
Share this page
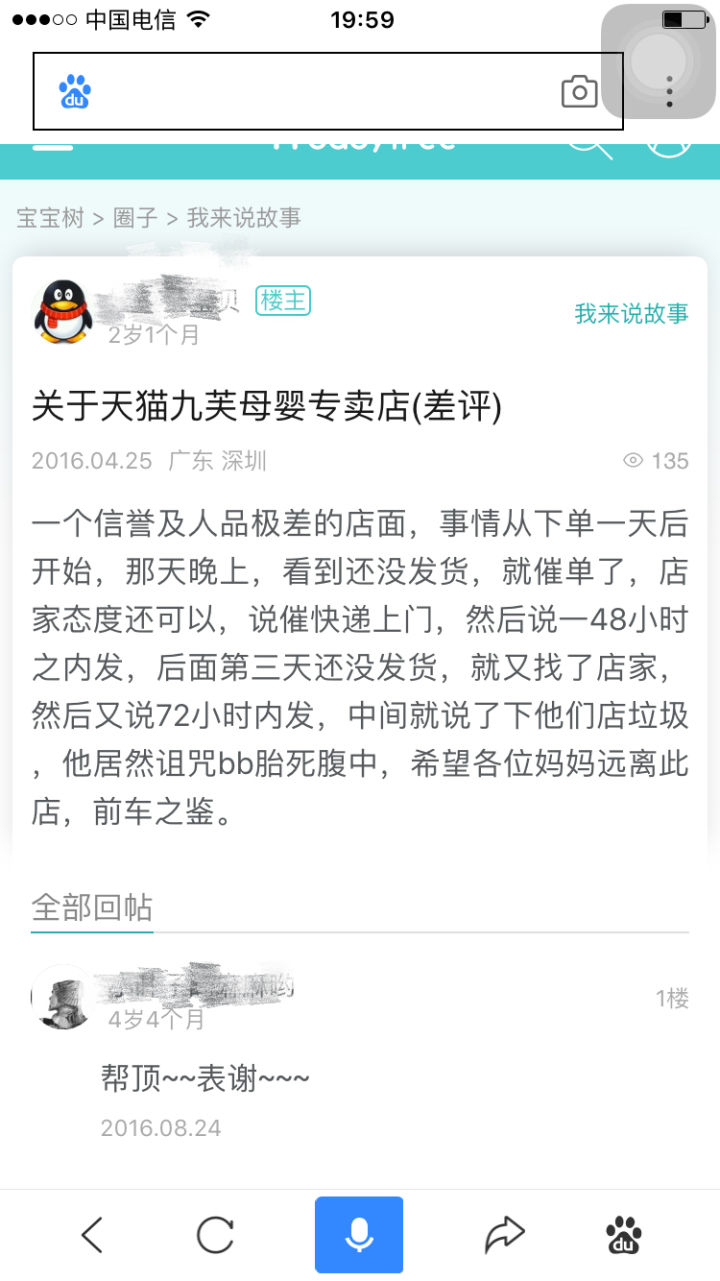[x=505, y=1235]
